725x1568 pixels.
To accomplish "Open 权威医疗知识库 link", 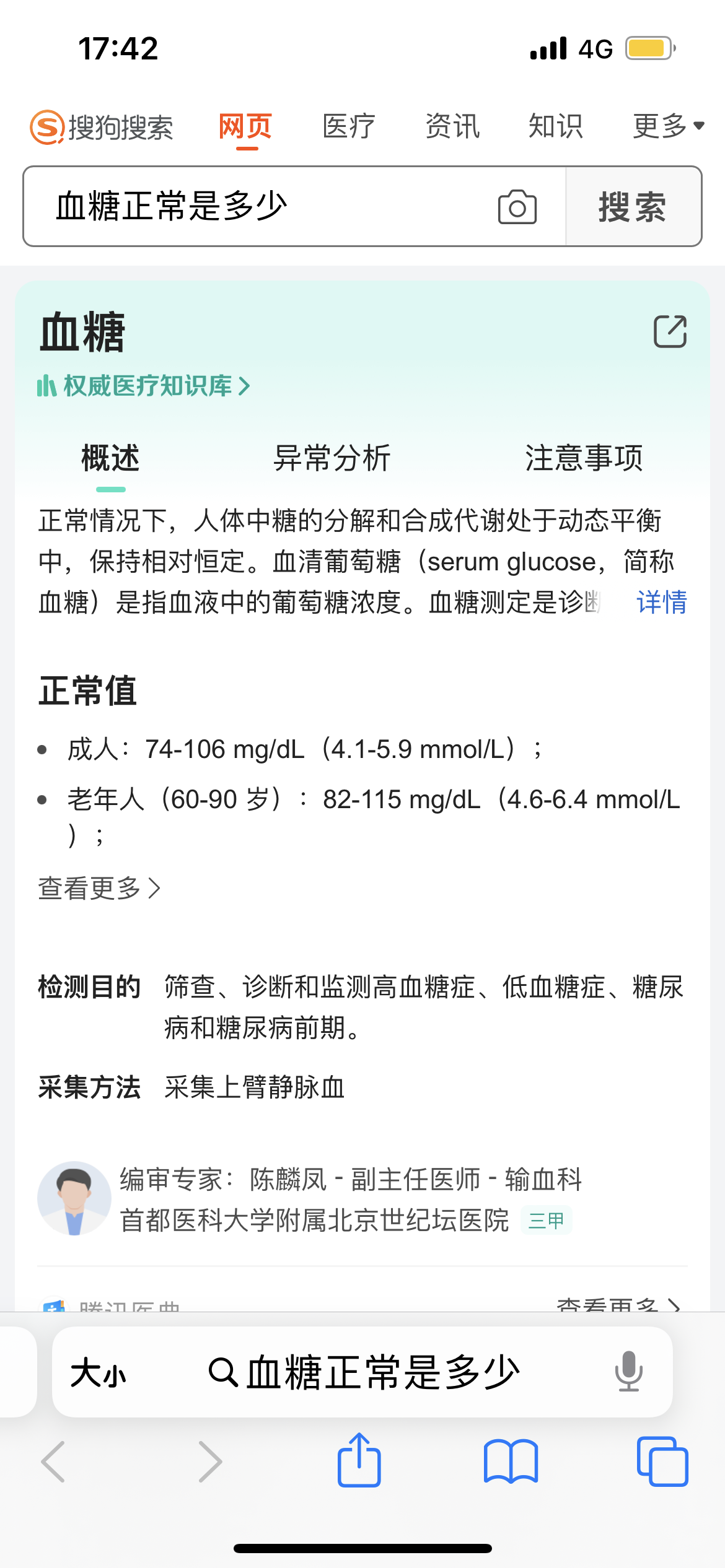I will (x=144, y=386).
